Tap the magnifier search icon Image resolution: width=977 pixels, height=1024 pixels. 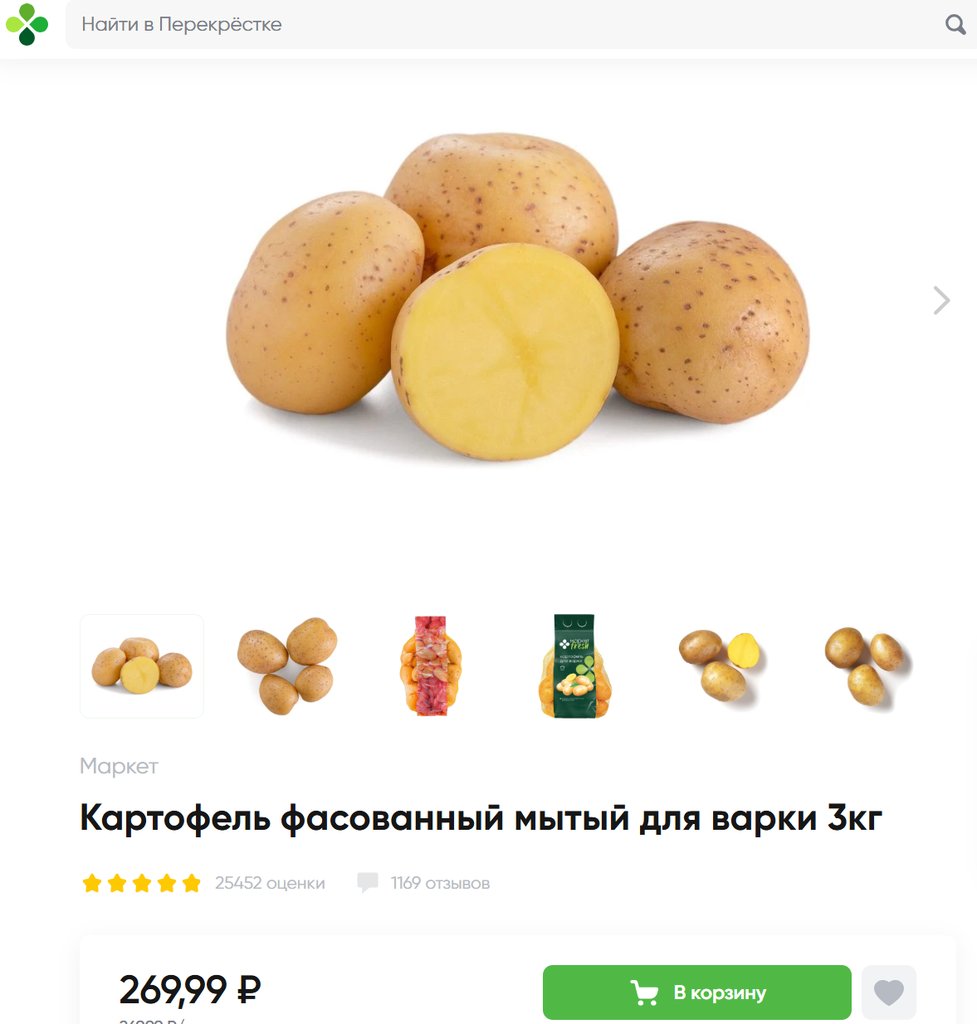pos(955,24)
